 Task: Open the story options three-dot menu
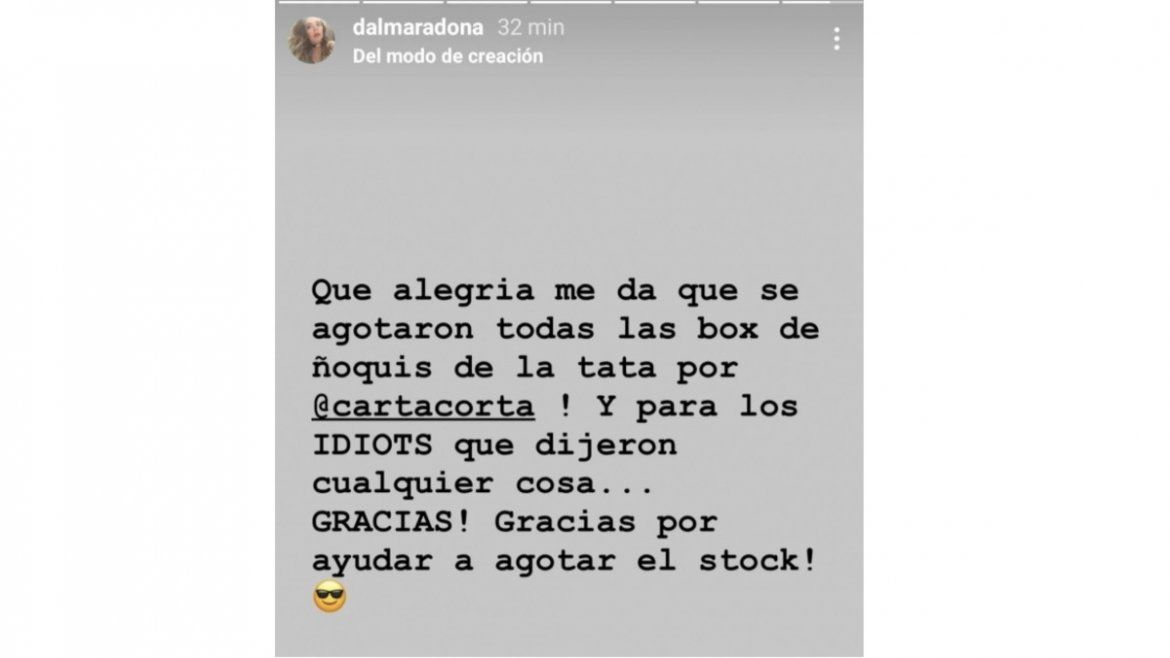coord(836,39)
